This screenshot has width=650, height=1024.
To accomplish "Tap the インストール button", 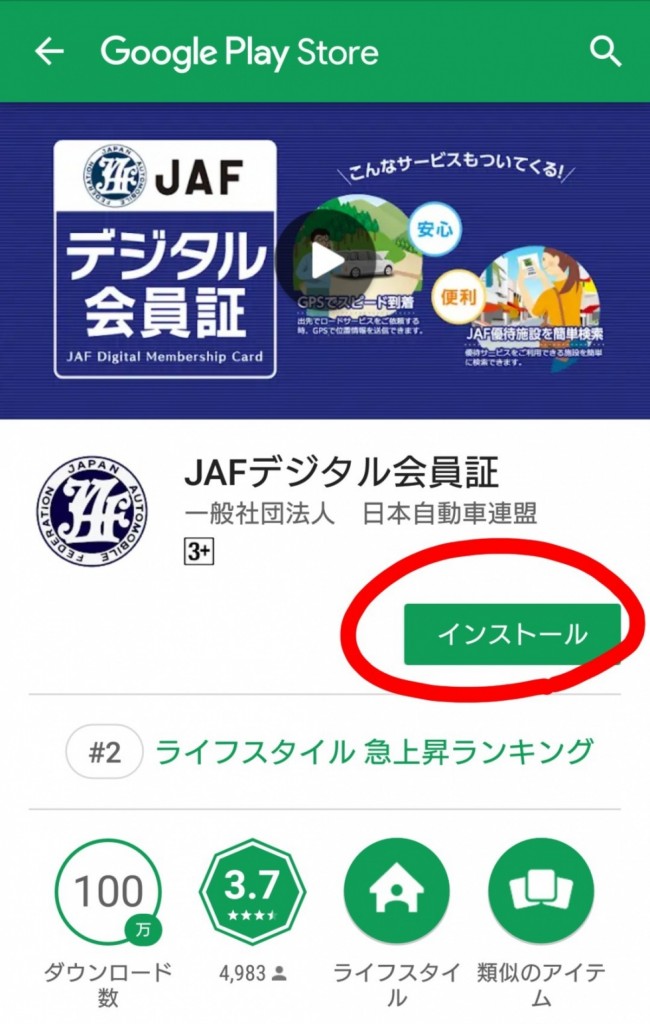I will point(512,634).
